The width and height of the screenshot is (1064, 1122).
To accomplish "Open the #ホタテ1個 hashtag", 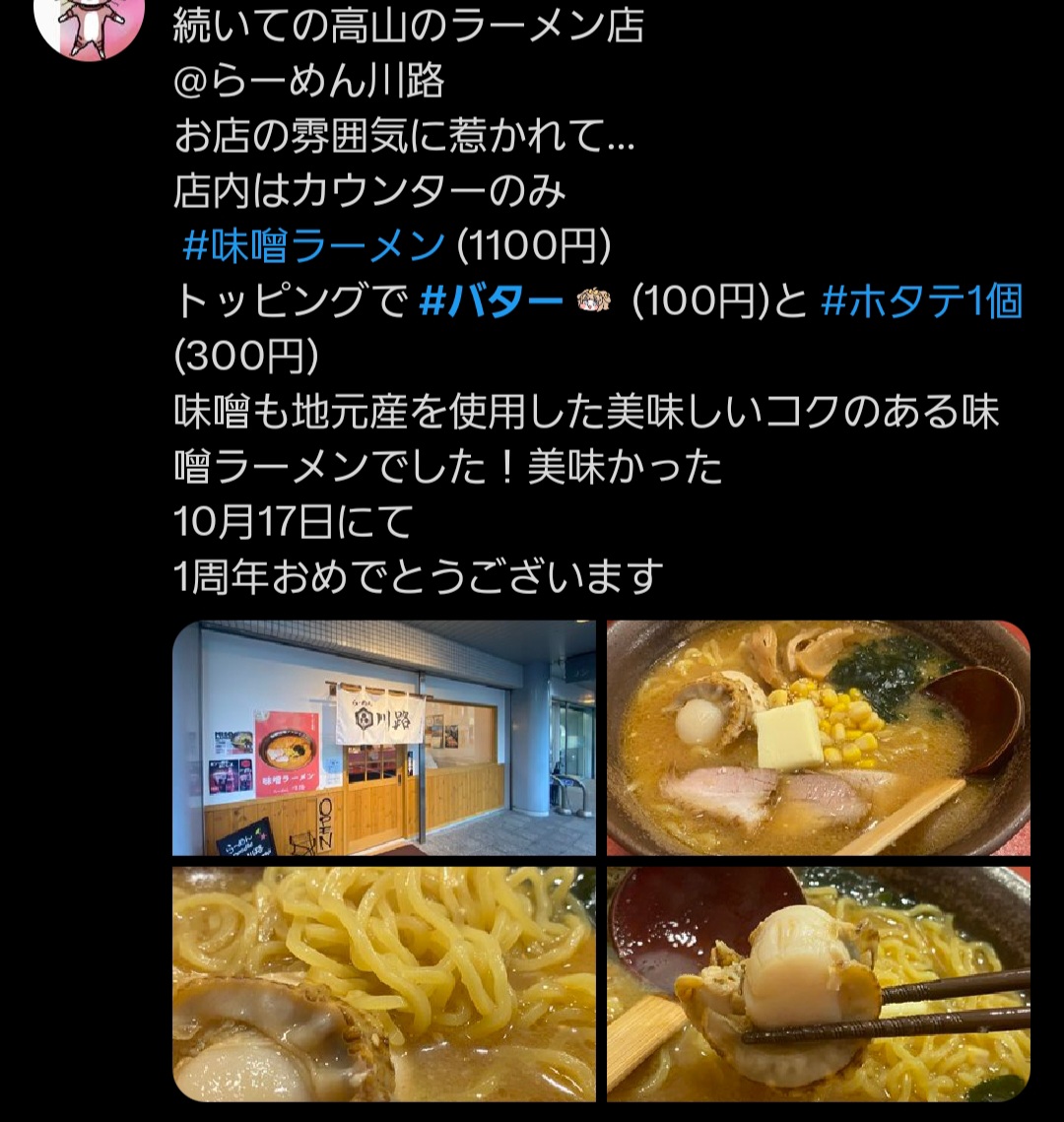I will point(921,301).
